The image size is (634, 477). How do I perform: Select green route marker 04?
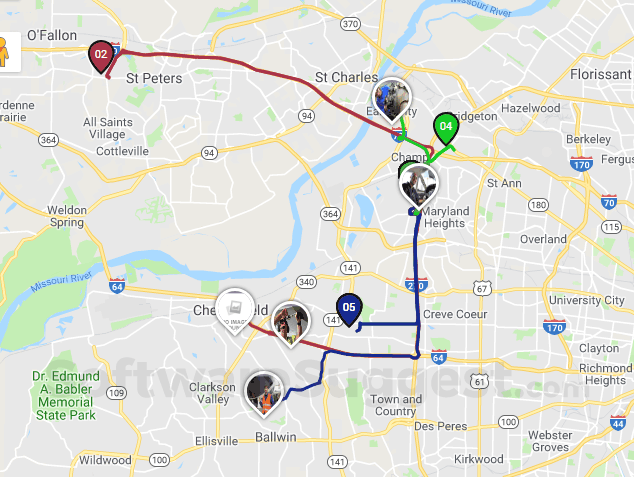445,128
